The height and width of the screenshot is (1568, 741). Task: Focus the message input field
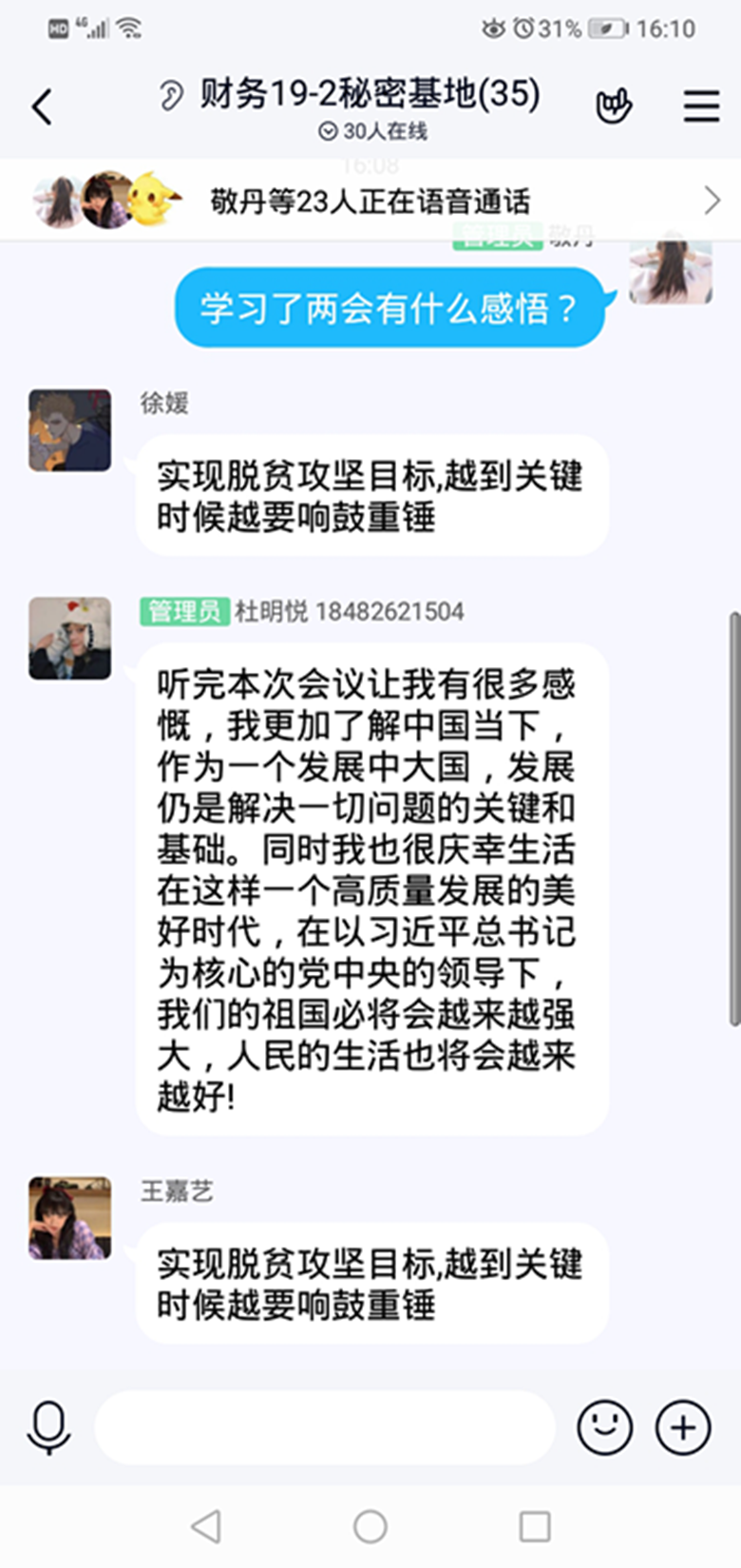tap(324, 1427)
